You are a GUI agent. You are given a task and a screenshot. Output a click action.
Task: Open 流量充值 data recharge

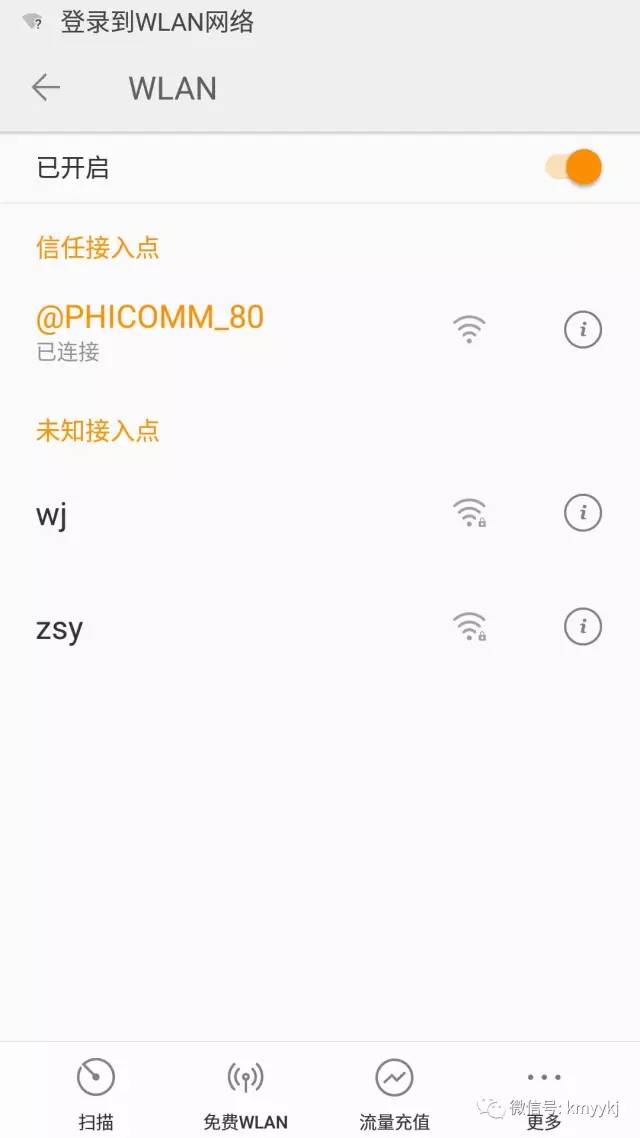394,1093
